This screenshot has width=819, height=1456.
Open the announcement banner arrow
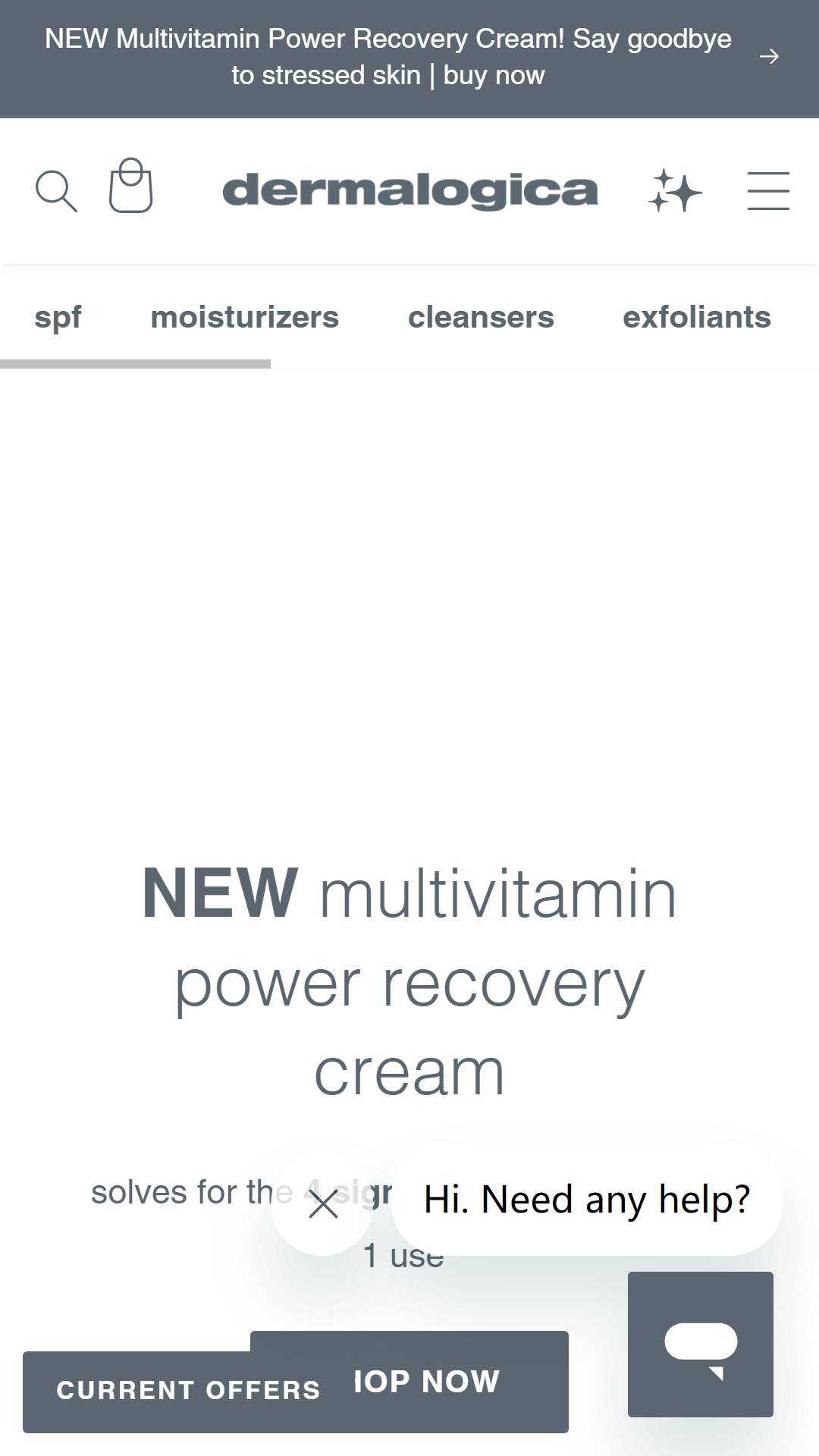point(769,57)
